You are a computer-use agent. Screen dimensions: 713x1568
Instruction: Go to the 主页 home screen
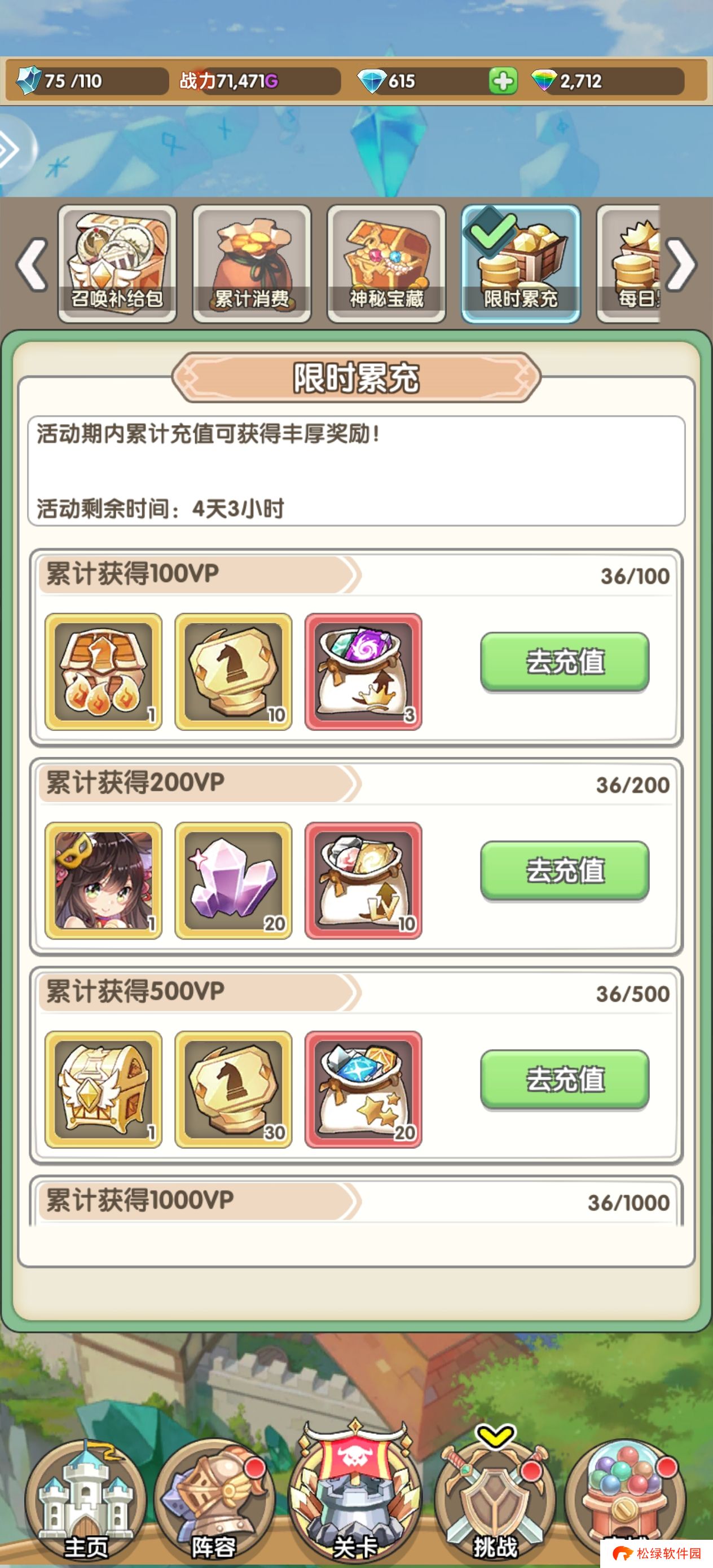(85, 1504)
